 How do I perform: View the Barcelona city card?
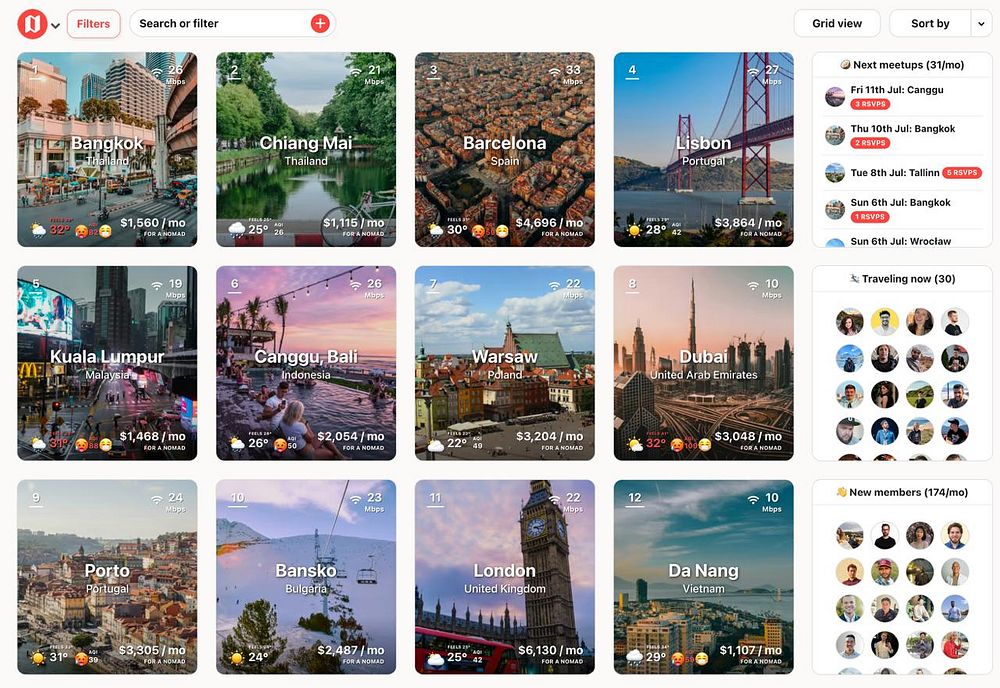(505, 150)
